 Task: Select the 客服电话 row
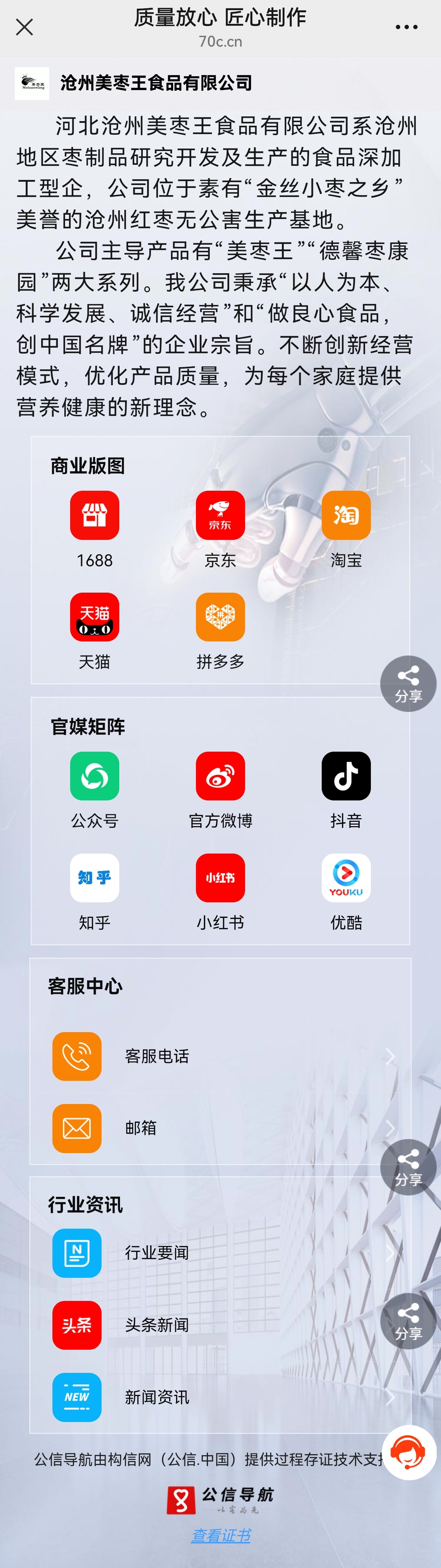coord(219,1056)
